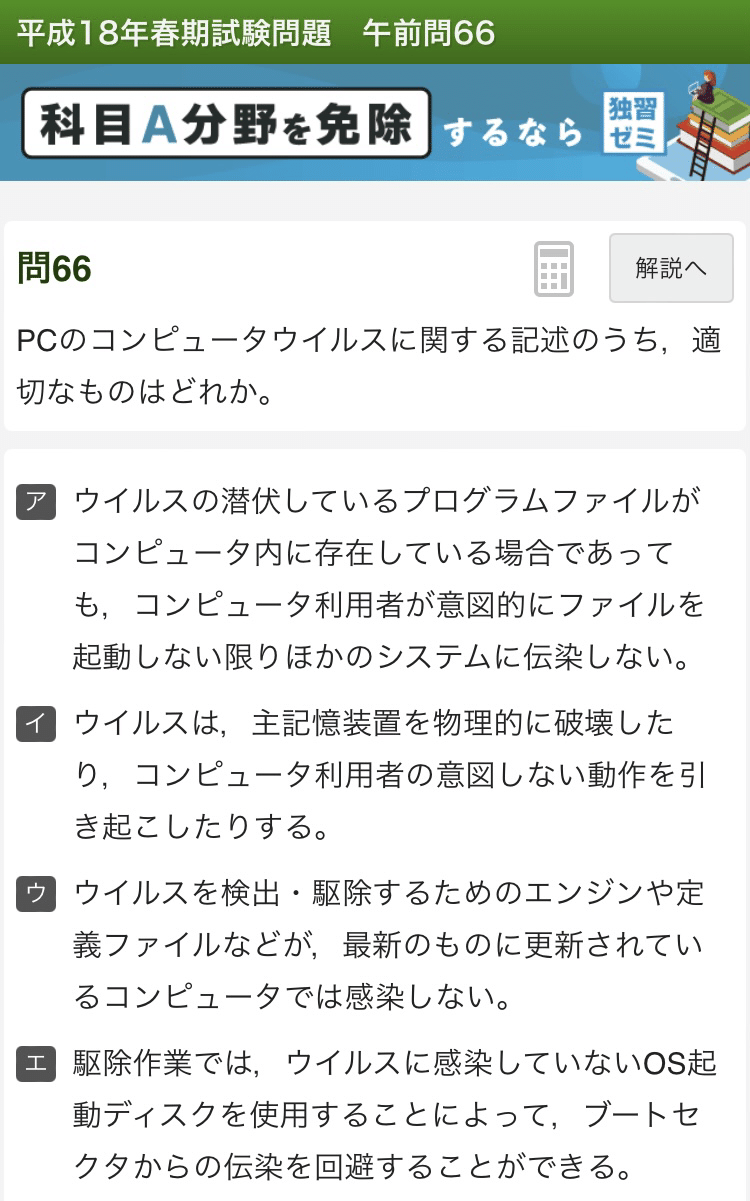Tap the 解説へ button

(671, 268)
